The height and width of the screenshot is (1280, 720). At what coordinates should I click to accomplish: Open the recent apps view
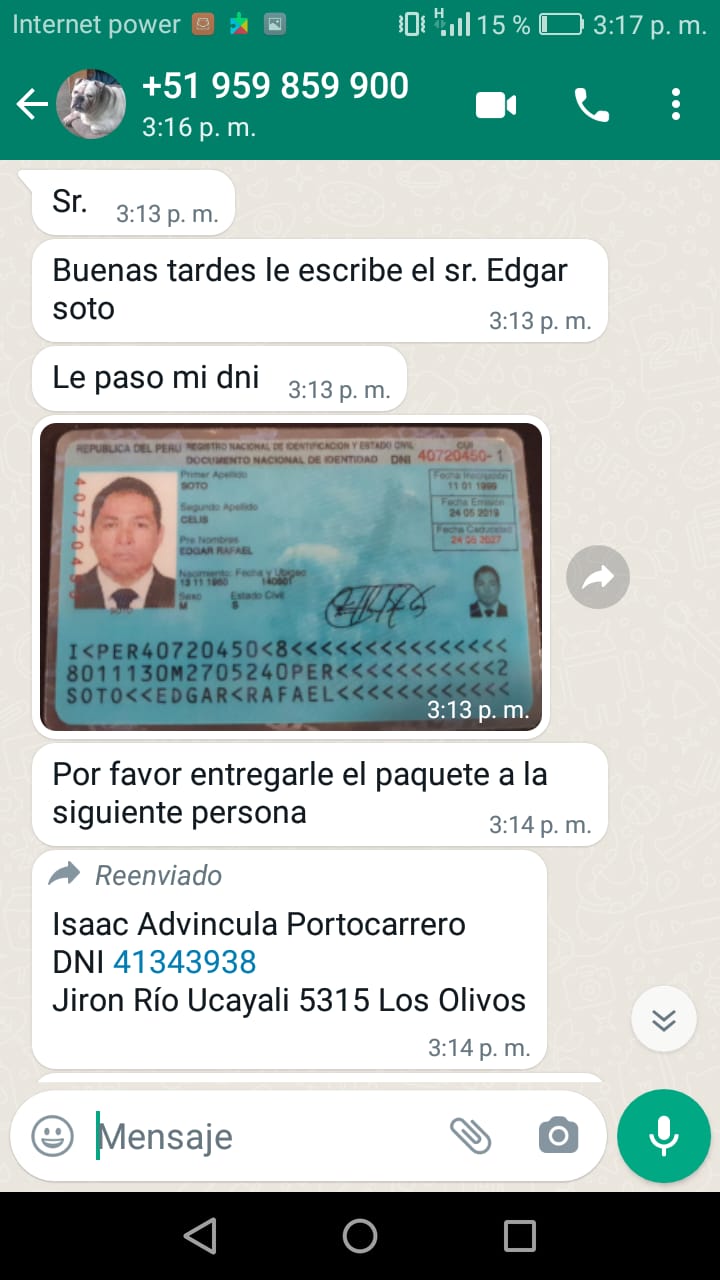click(520, 1236)
